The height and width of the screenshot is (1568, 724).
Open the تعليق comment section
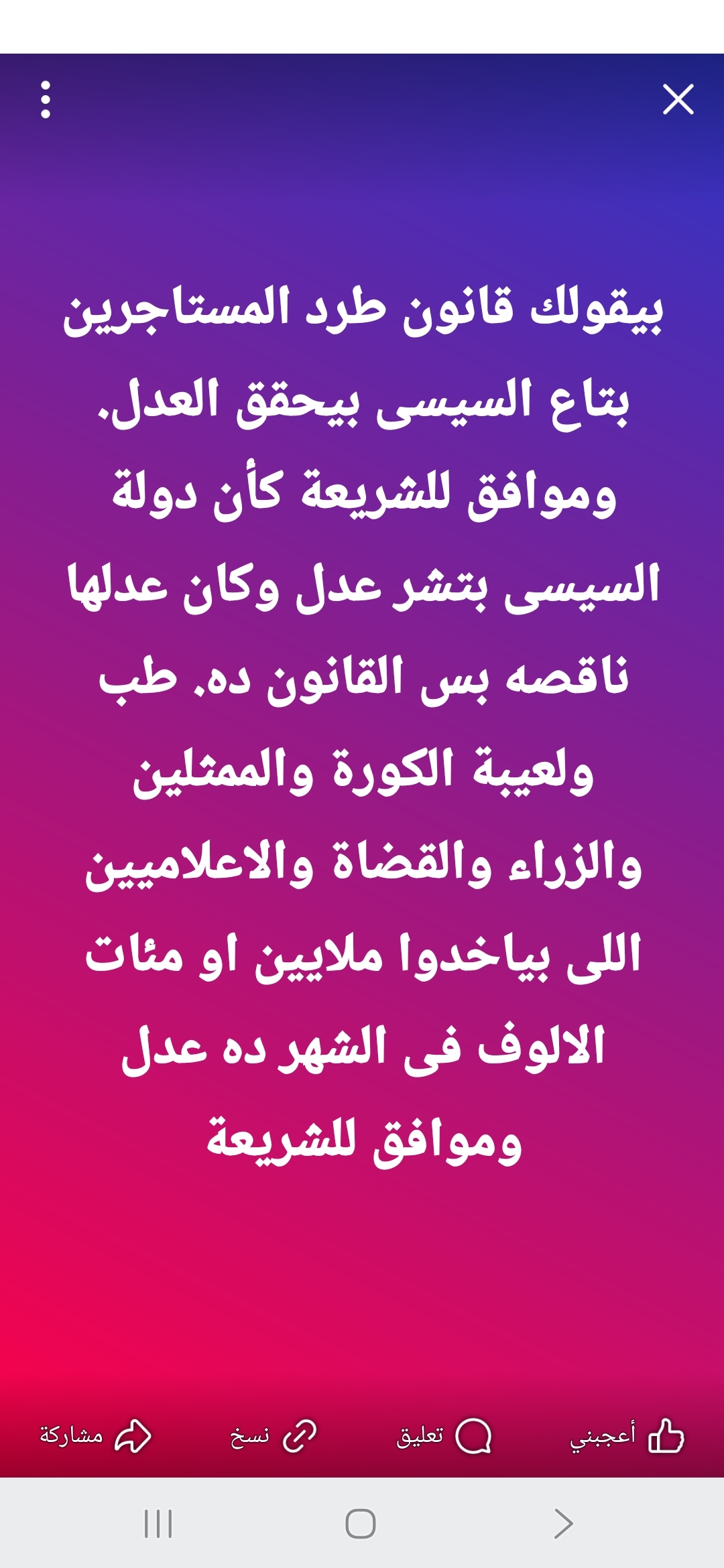tap(444, 1436)
